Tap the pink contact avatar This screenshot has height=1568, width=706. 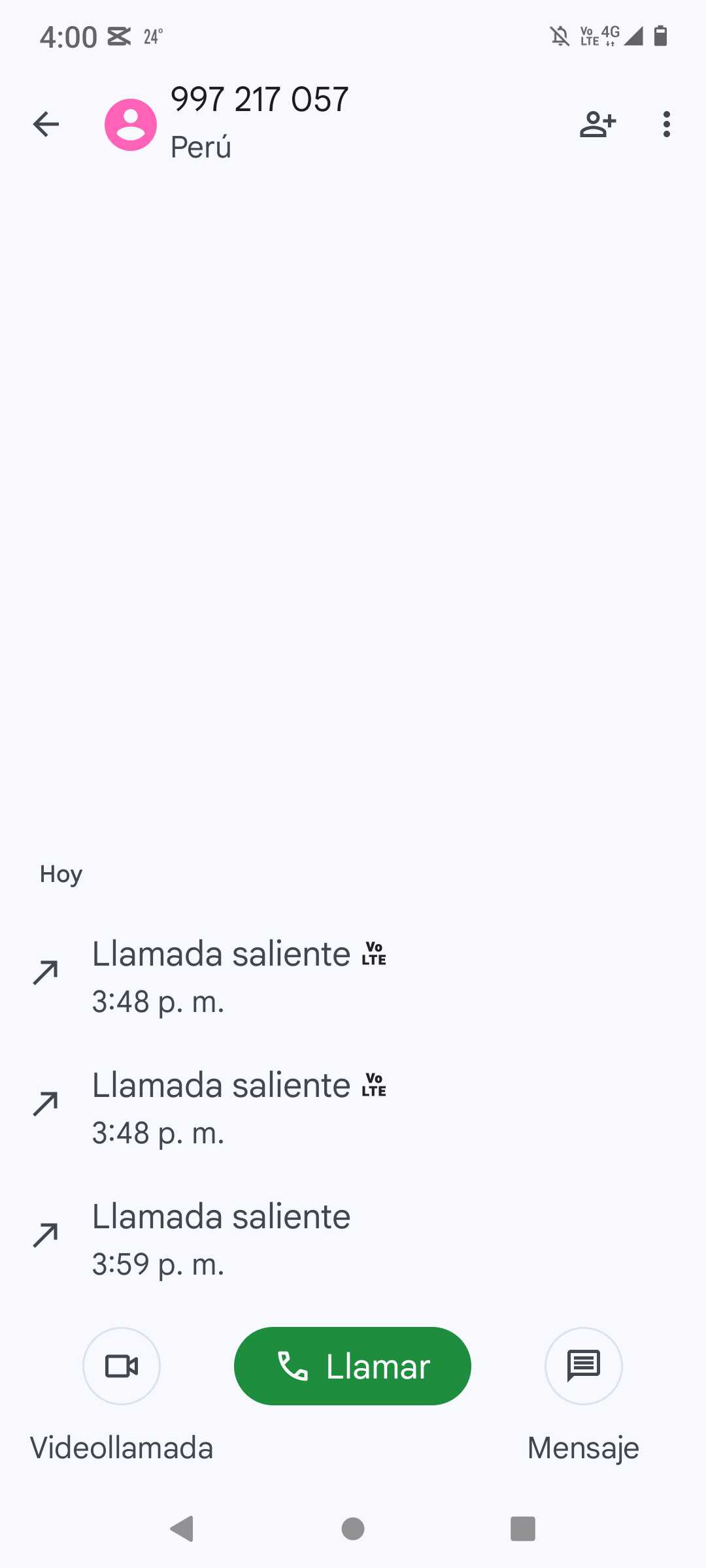(131, 125)
